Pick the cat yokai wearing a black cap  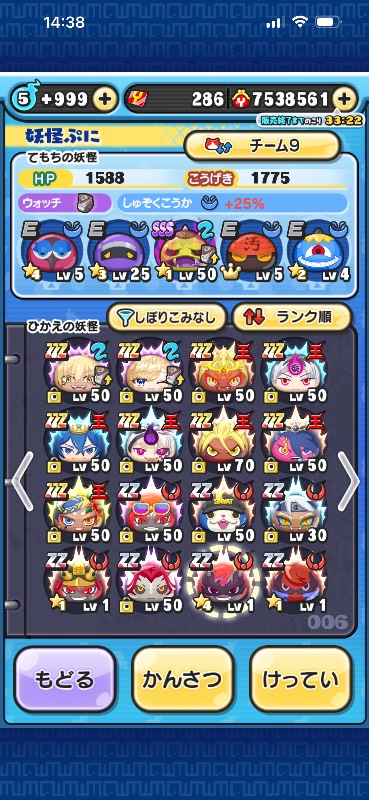click(223, 510)
